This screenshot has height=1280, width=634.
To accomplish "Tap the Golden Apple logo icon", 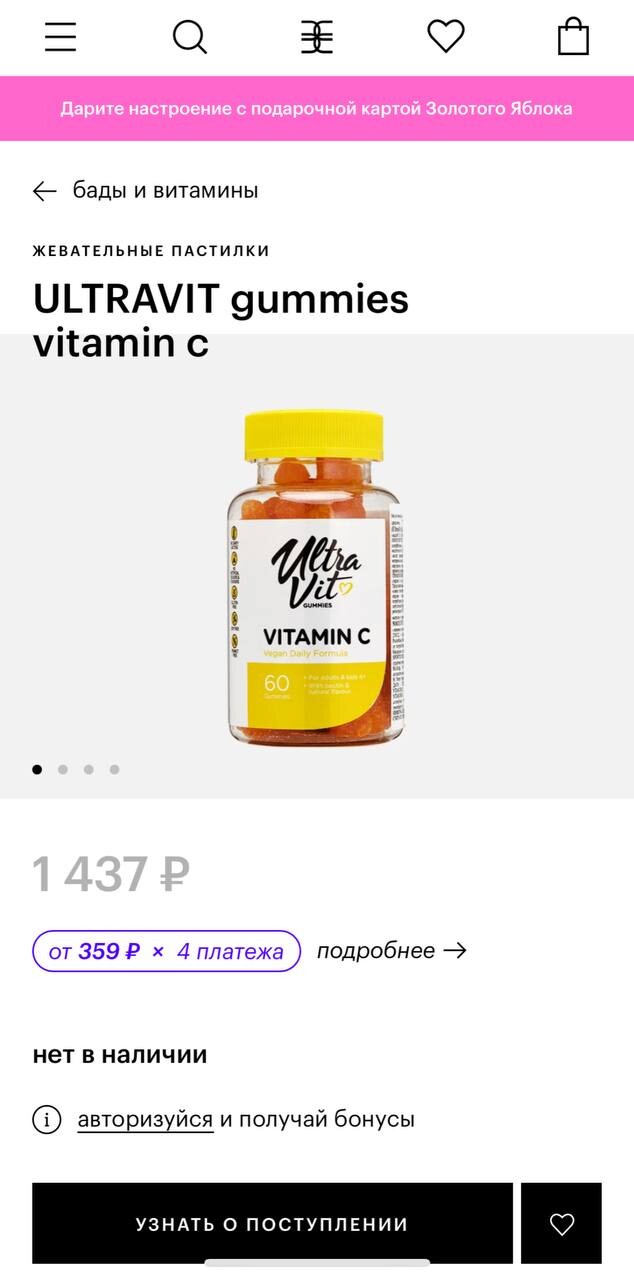I will [317, 37].
